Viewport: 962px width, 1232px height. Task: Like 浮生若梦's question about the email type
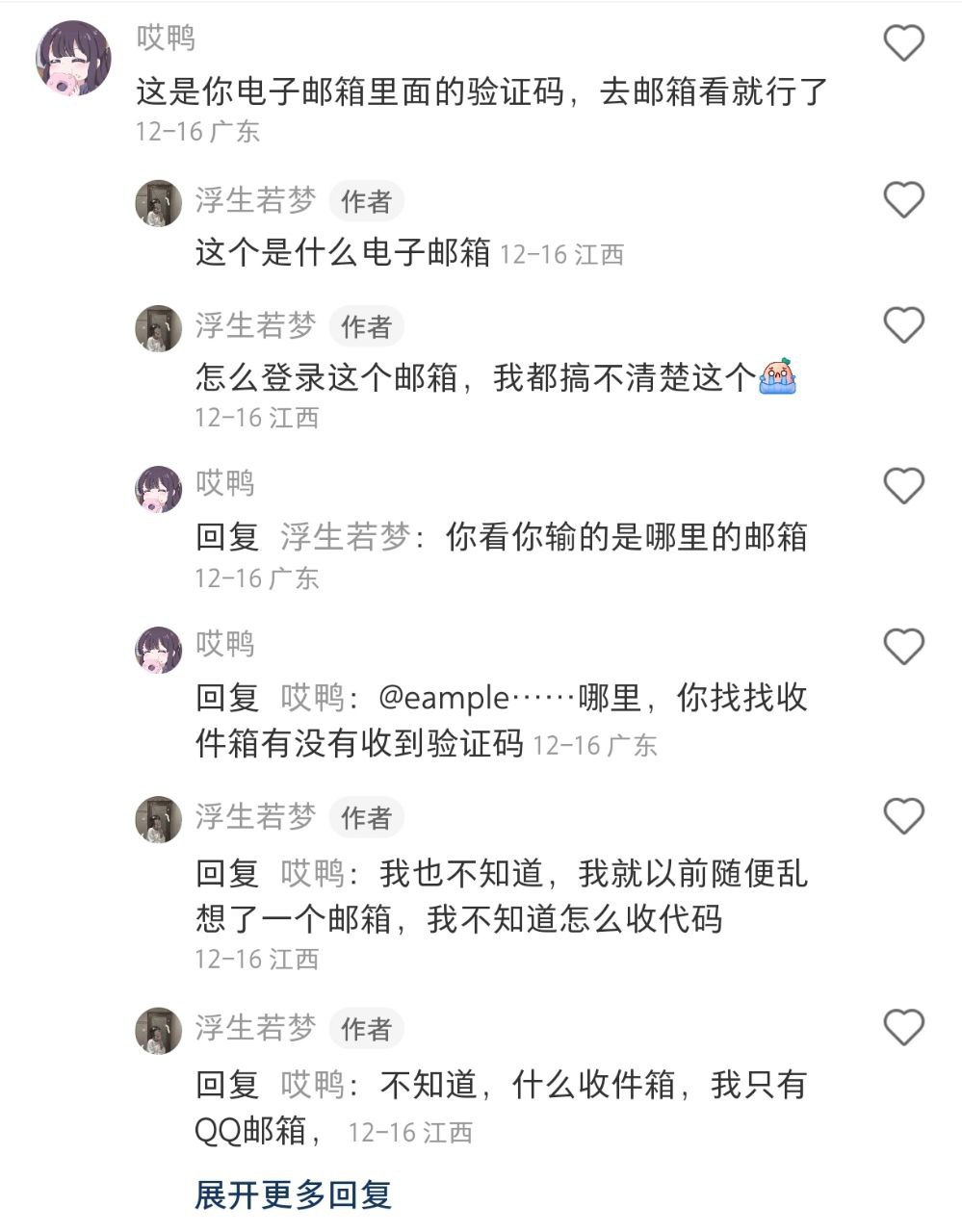(902, 199)
